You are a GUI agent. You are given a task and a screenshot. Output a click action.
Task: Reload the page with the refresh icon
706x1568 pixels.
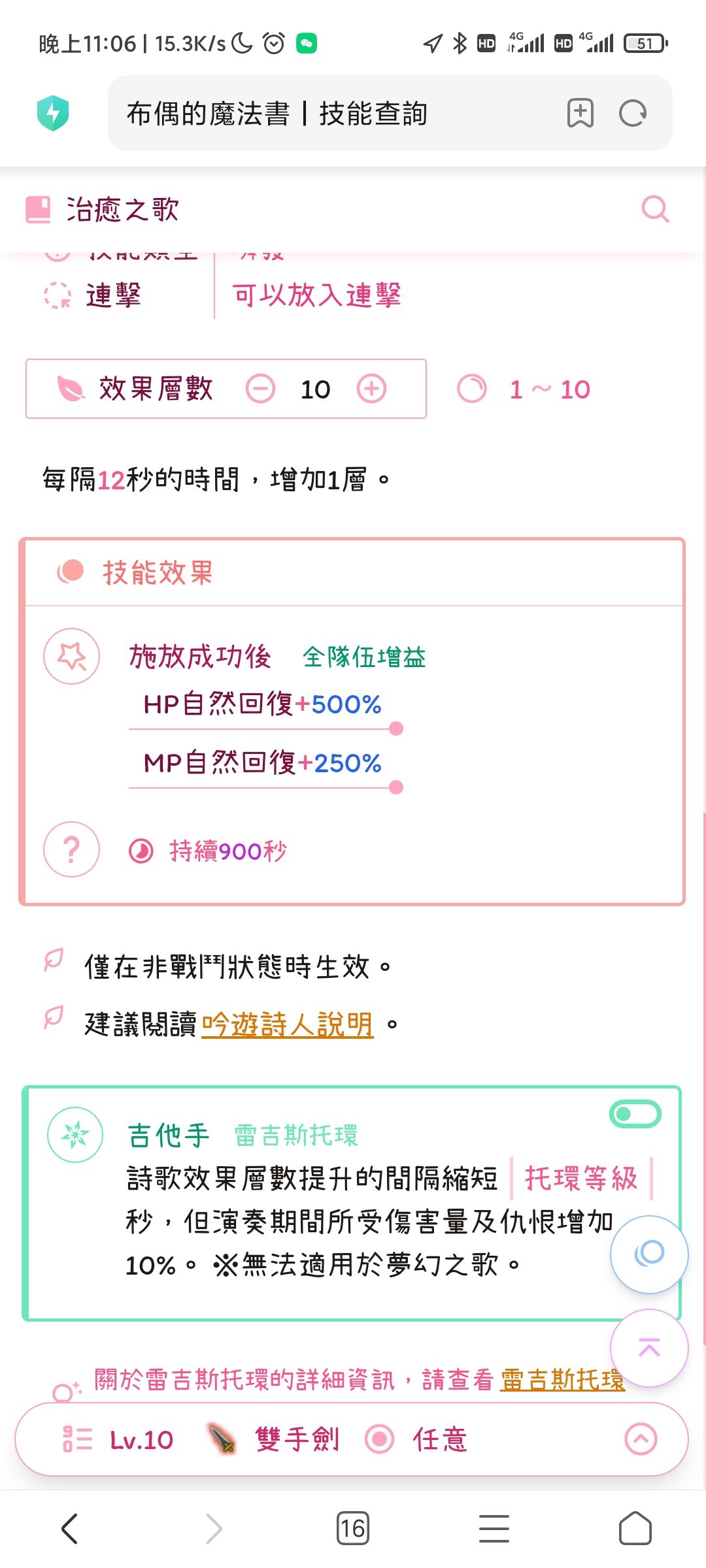(631, 112)
